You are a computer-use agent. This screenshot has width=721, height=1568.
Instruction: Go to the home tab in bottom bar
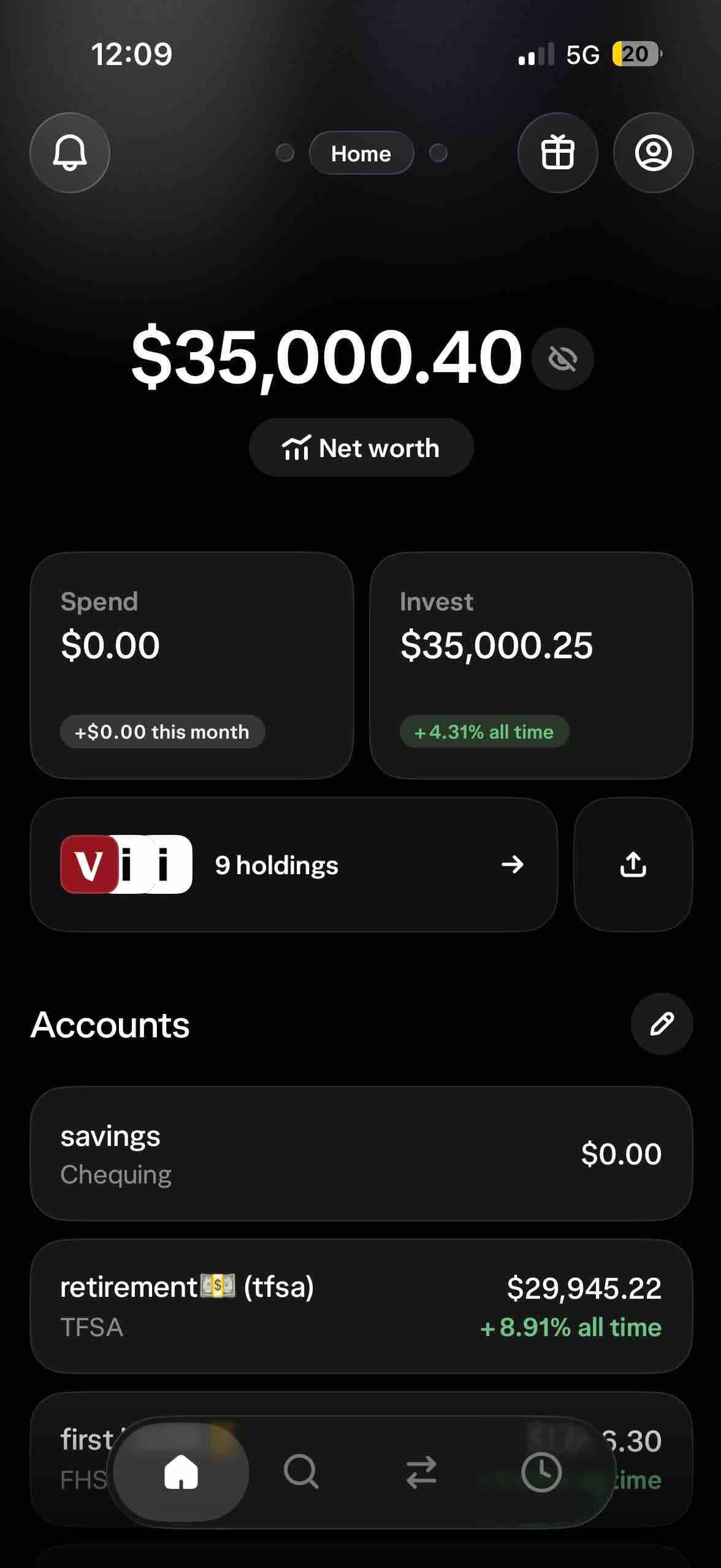(x=181, y=1472)
